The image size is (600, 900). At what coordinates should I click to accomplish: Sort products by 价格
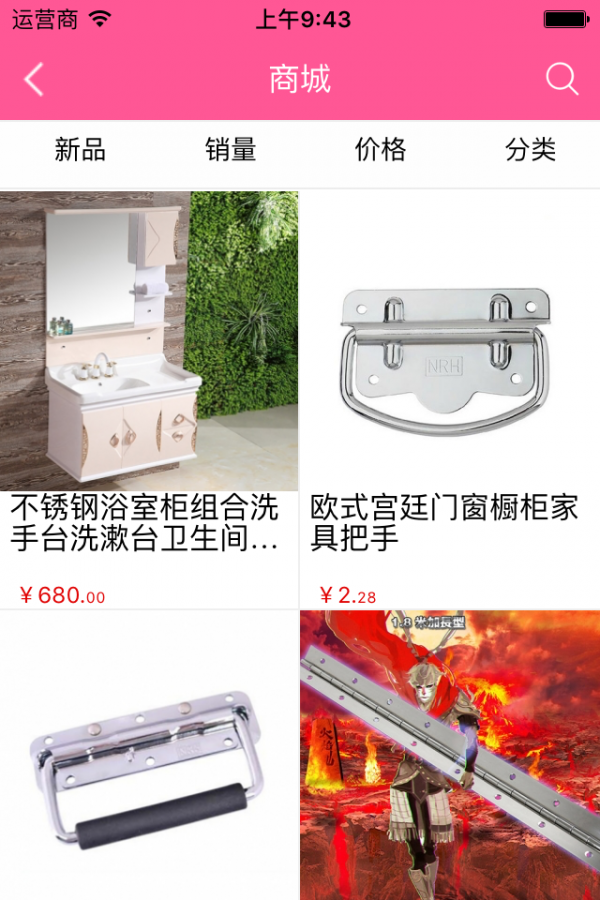pyautogui.click(x=381, y=150)
